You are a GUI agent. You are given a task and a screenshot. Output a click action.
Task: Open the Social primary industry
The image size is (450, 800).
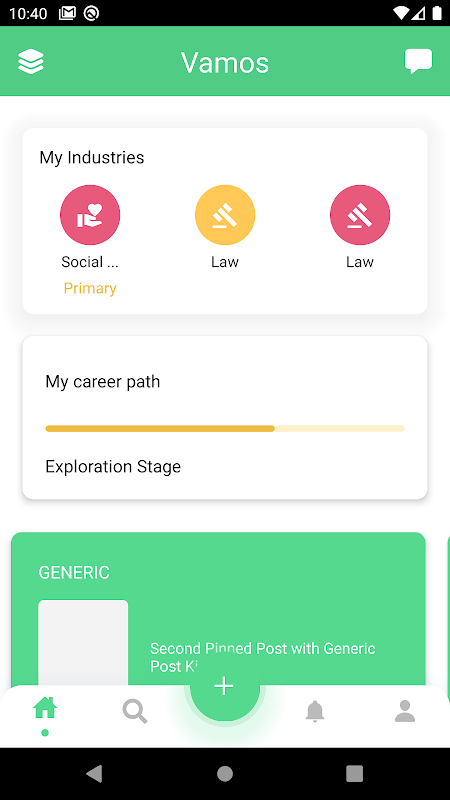90,215
